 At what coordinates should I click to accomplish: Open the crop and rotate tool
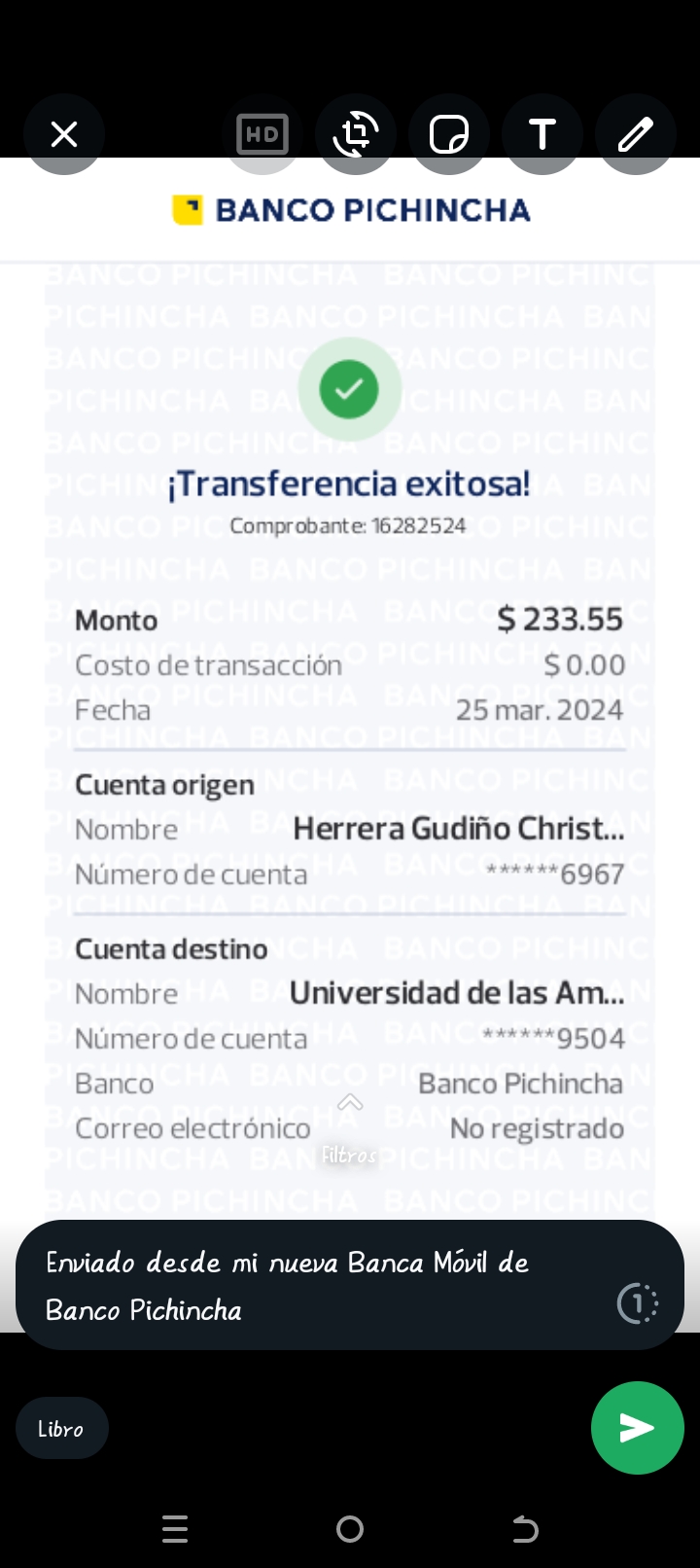[x=356, y=134]
